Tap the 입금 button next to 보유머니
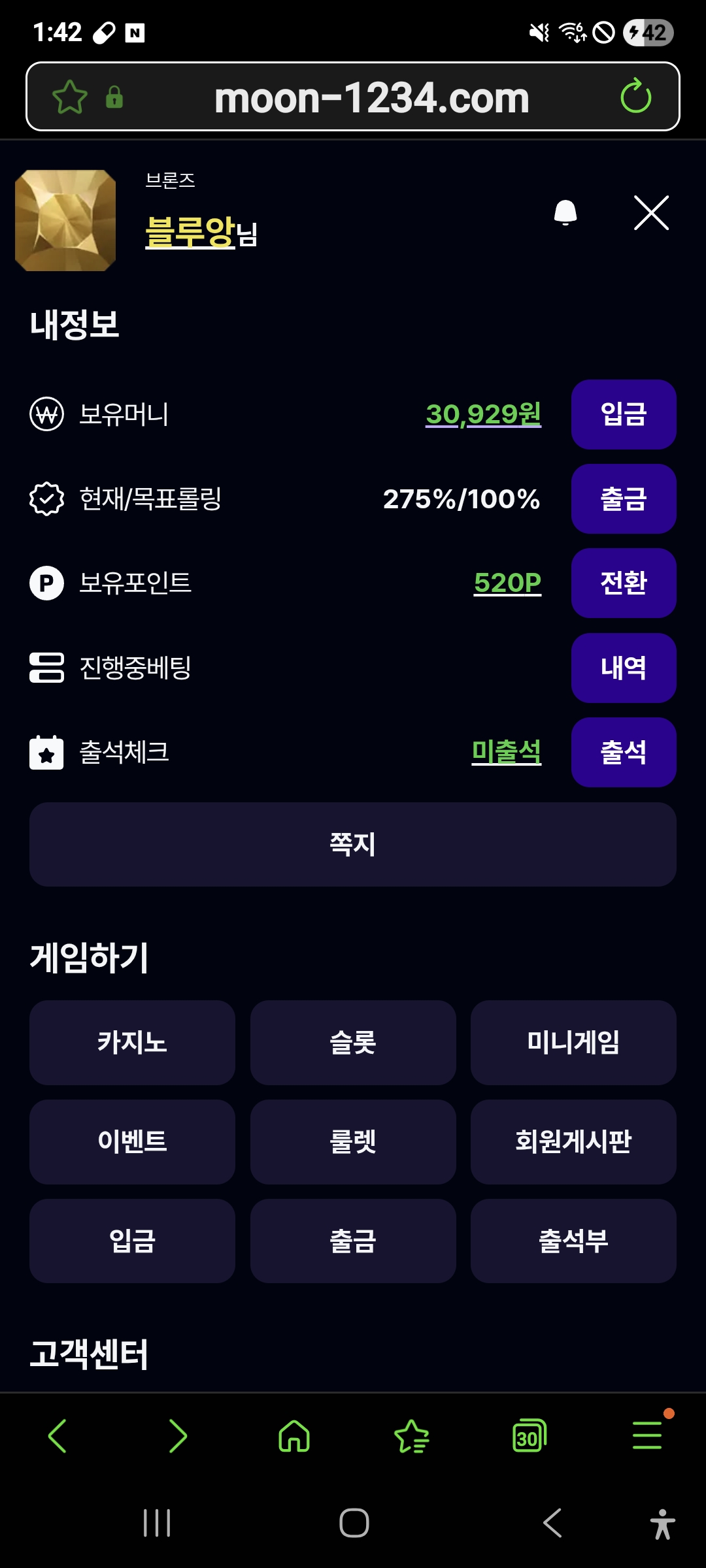The image size is (706, 1568). 623,414
